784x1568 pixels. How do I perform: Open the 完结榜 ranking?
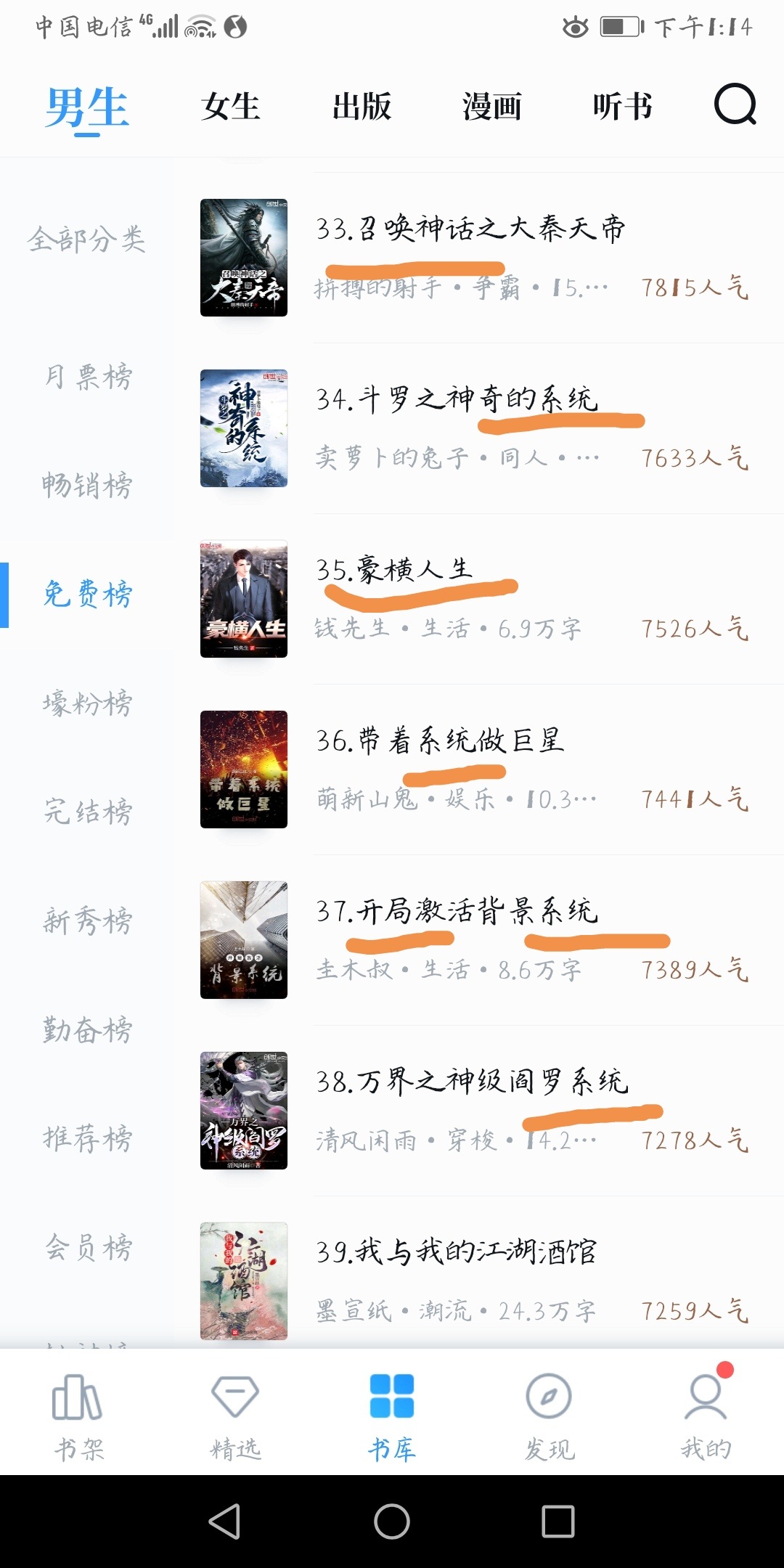point(87,811)
